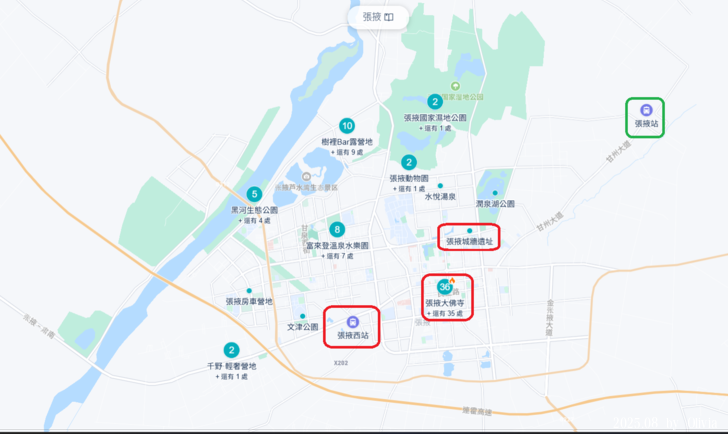Open the 富來登溫泉水樂園 cluster of 8

pos(337,229)
